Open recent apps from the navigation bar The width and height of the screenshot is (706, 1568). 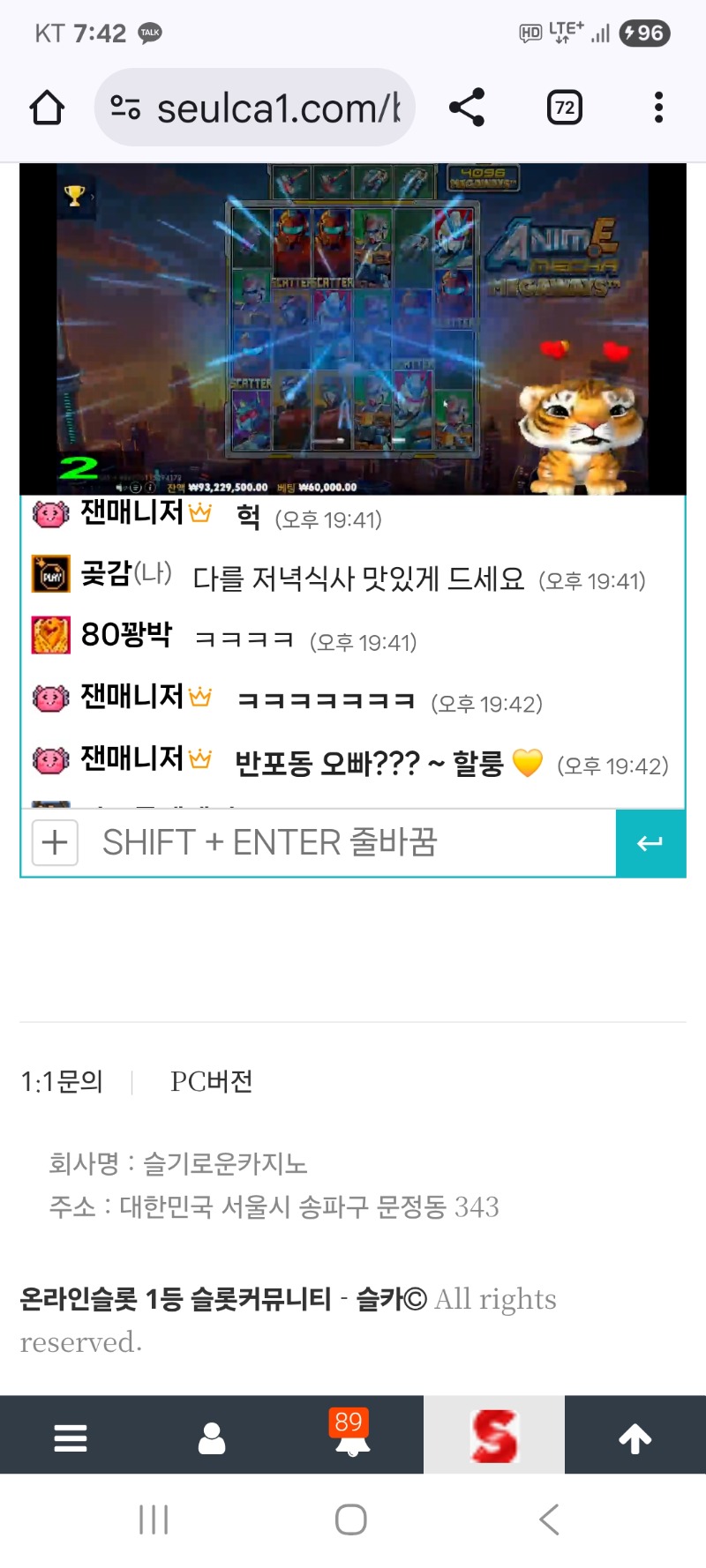point(154,1519)
